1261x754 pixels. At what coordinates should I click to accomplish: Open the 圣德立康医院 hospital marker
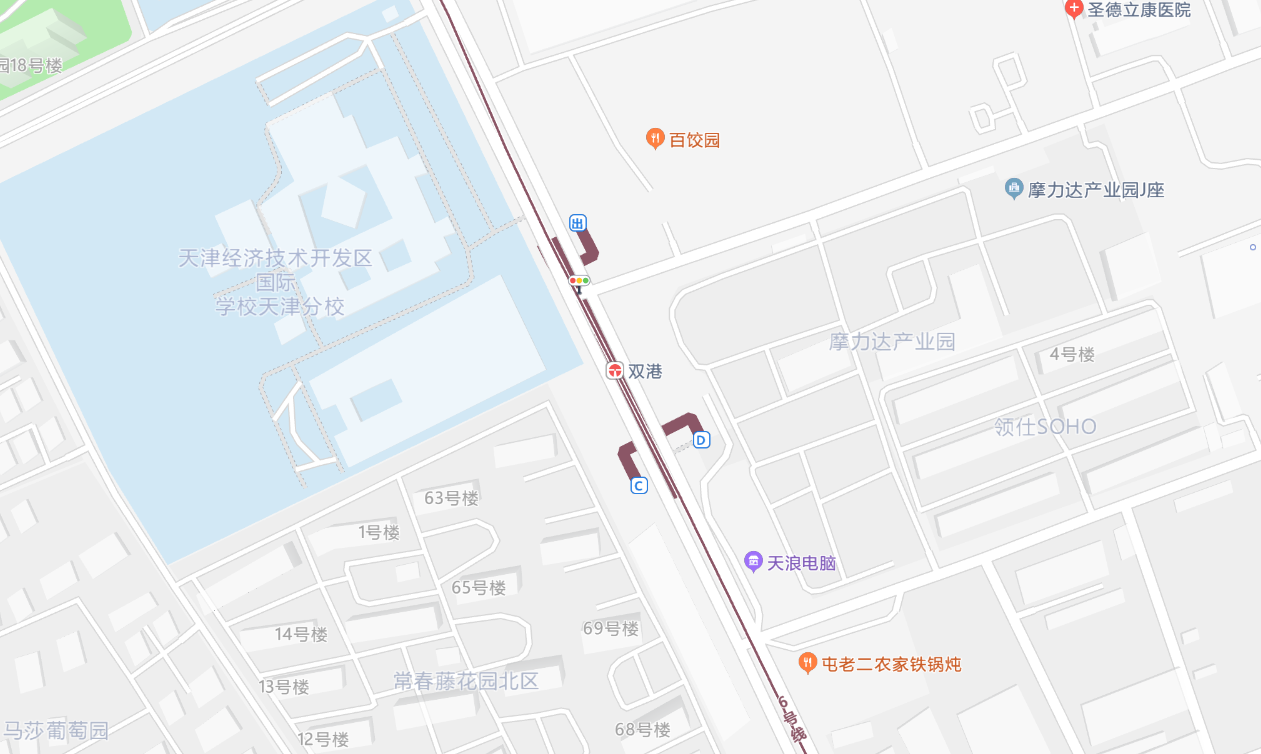coord(1074,10)
